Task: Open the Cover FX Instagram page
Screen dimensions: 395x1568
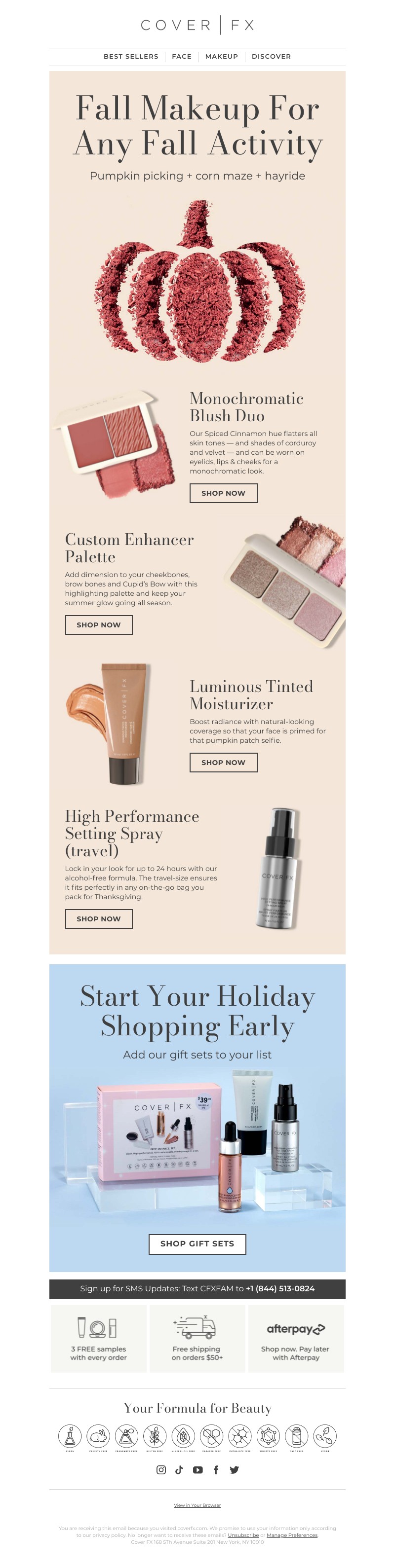Action: (161, 1469)
